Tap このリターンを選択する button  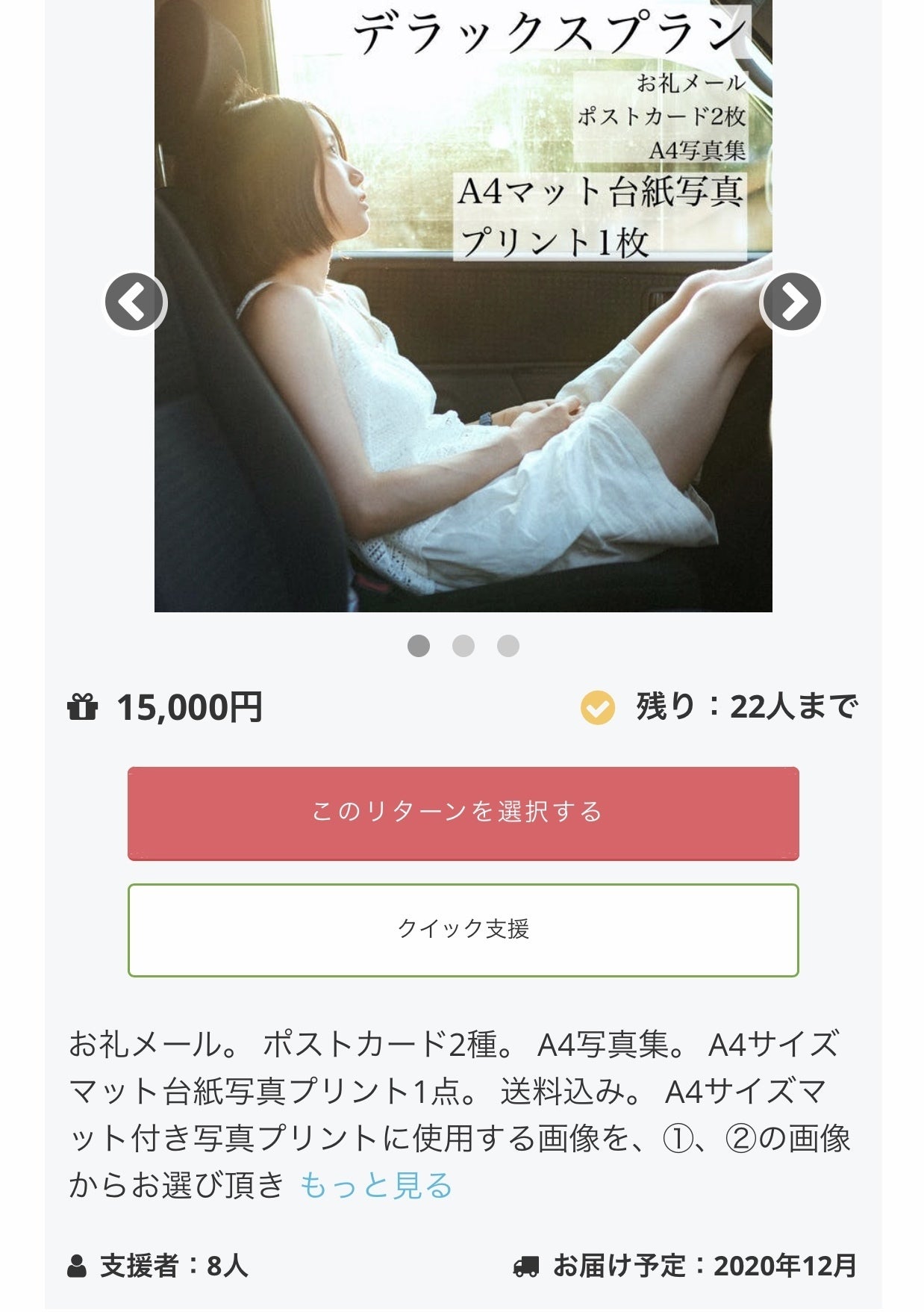pos(463,813)
